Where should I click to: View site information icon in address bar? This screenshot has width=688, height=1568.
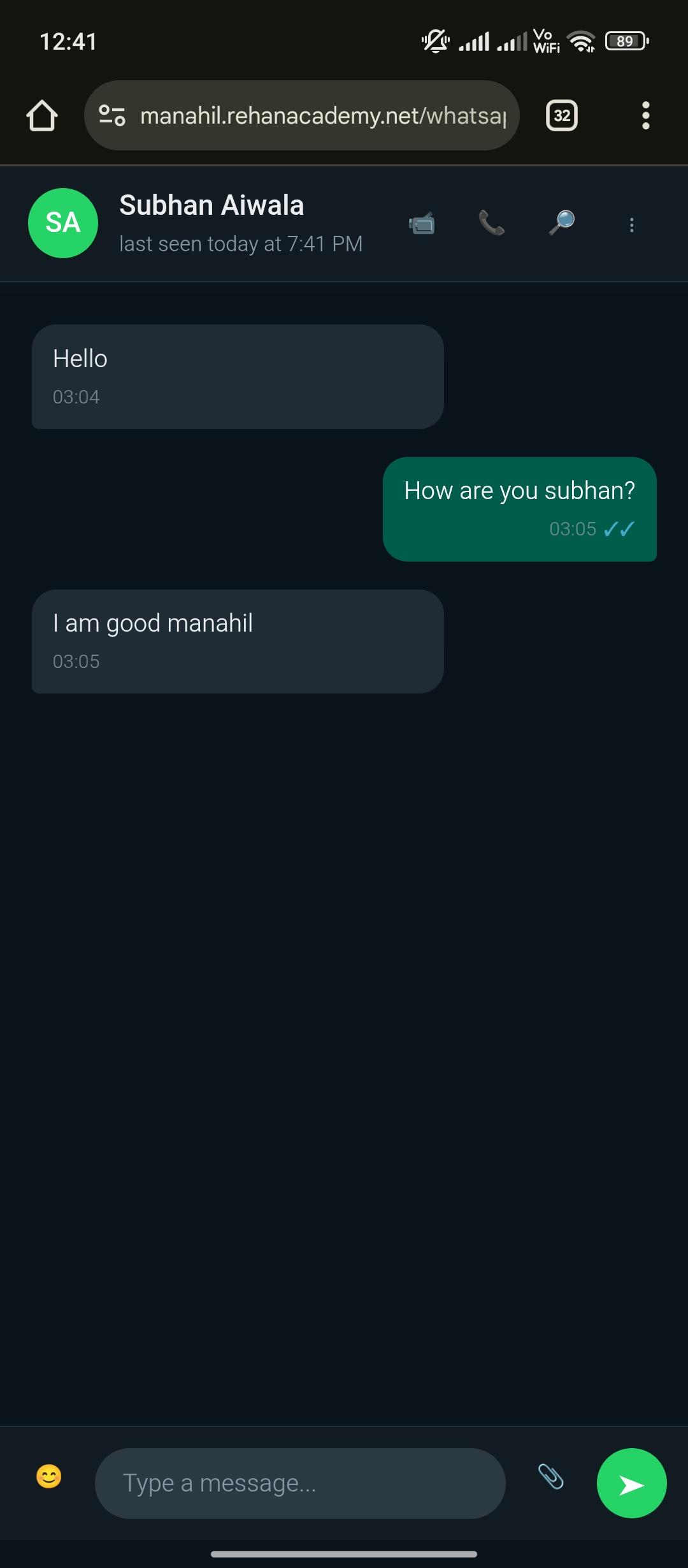tap(112, 115)
